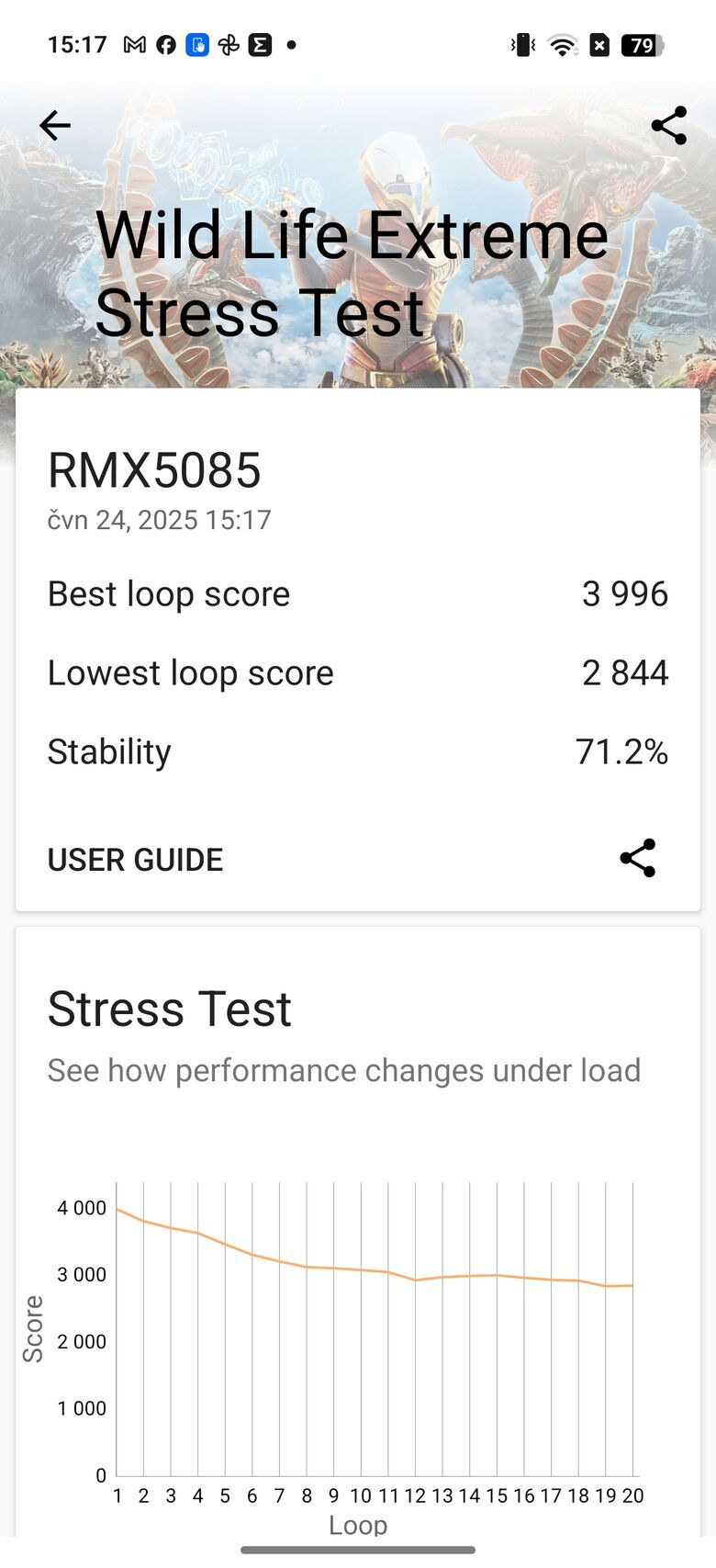This screenshot has height=1568, width=716.
Task: Tap the share icon beside USER GUIDE
Action: point(637,859)
